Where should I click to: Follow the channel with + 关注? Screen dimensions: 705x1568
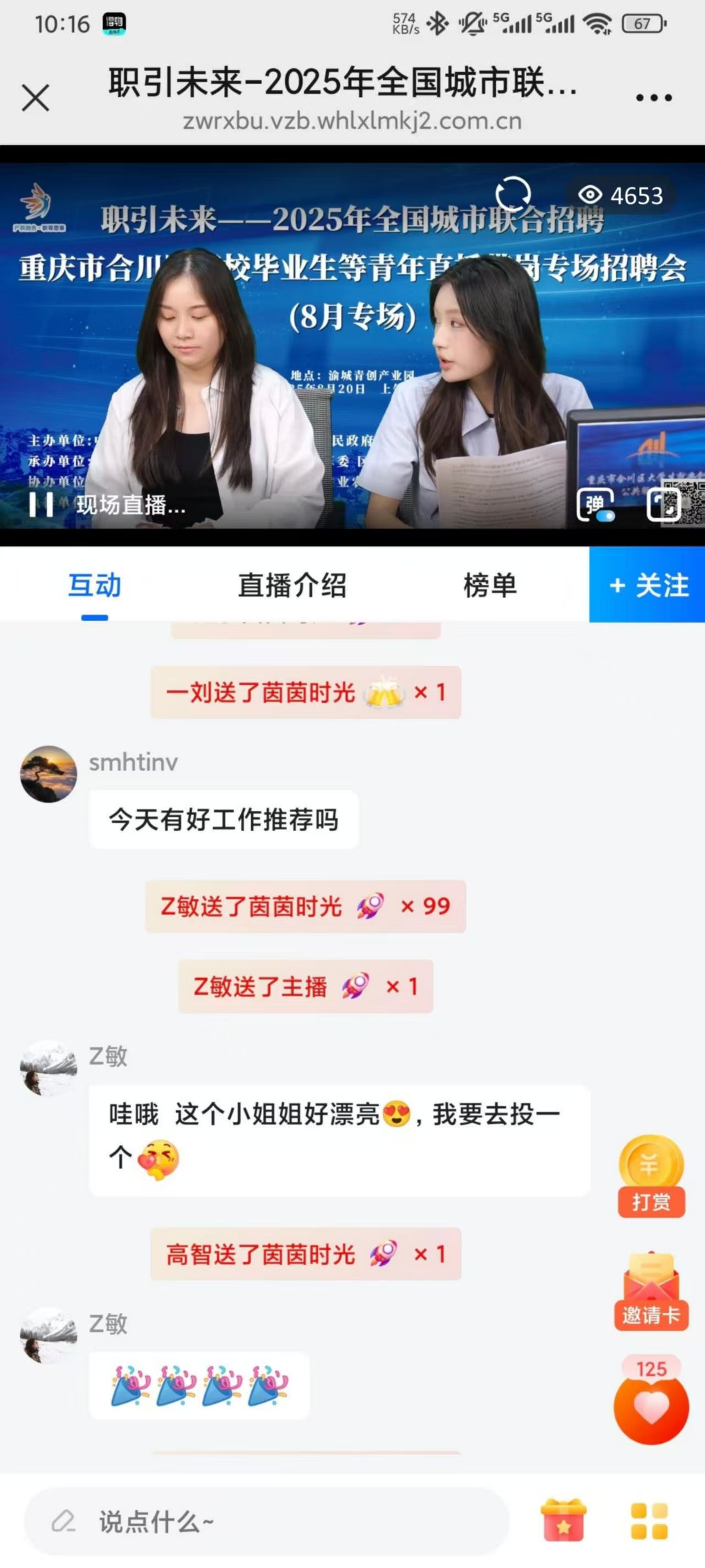pos(648,585)
